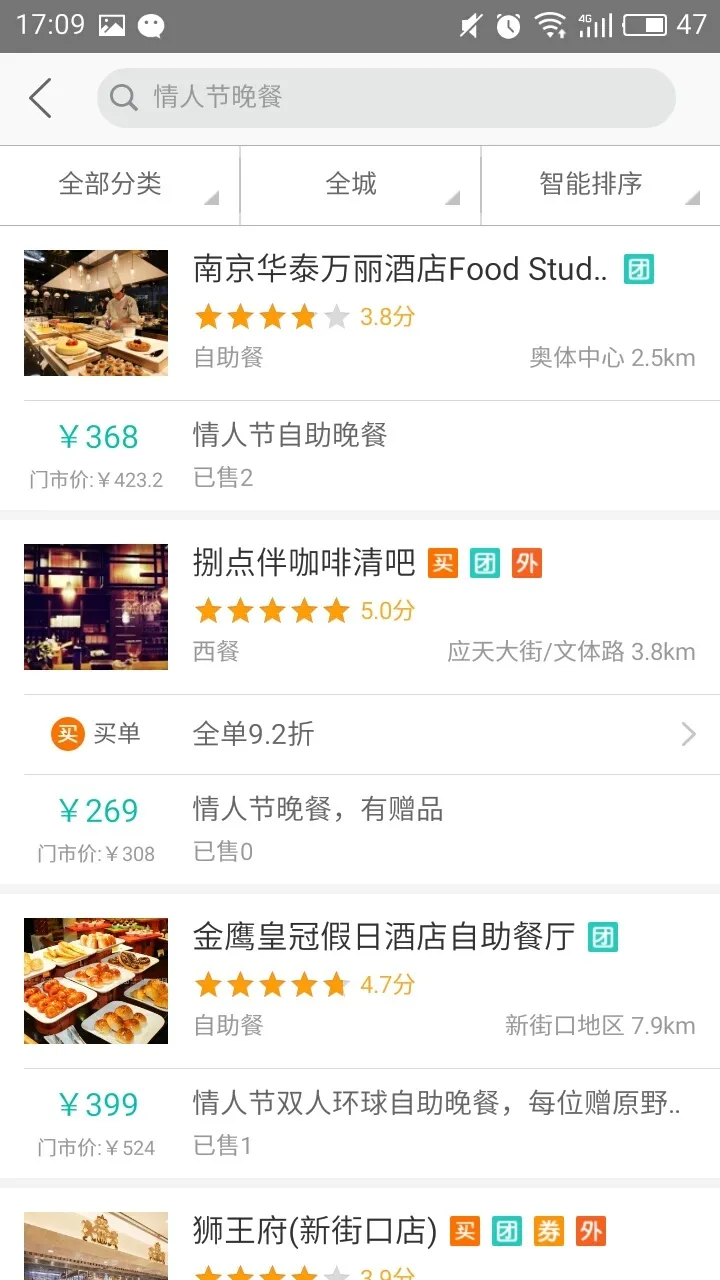This screenshot has width=720, height=1280.
Task: Tap the 团 icon next to 金鹰皇冠假日酒店自助餐厅
Action: click(604, 937)
